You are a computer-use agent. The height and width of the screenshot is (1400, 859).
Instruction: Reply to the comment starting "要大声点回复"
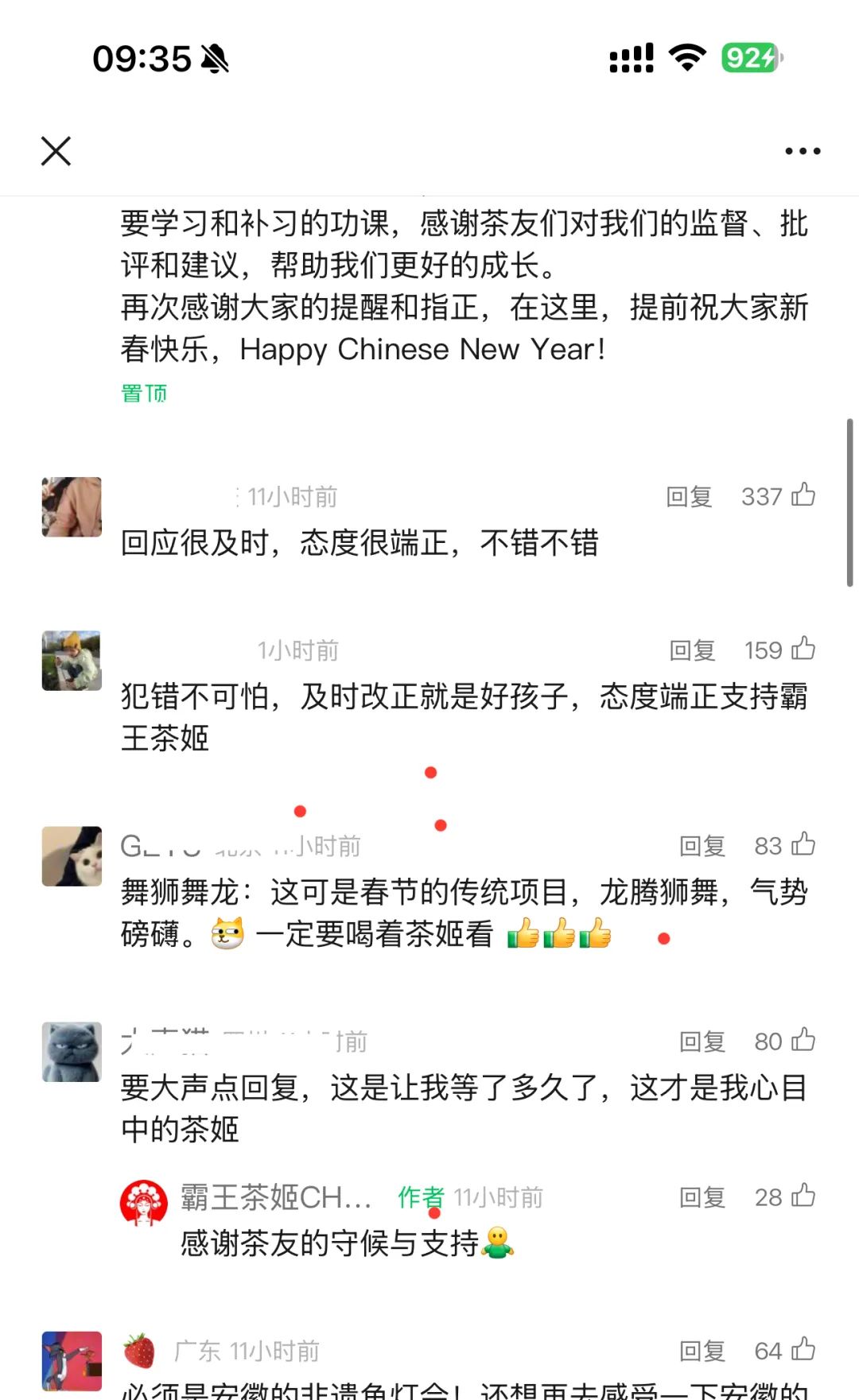[702, 1041]
